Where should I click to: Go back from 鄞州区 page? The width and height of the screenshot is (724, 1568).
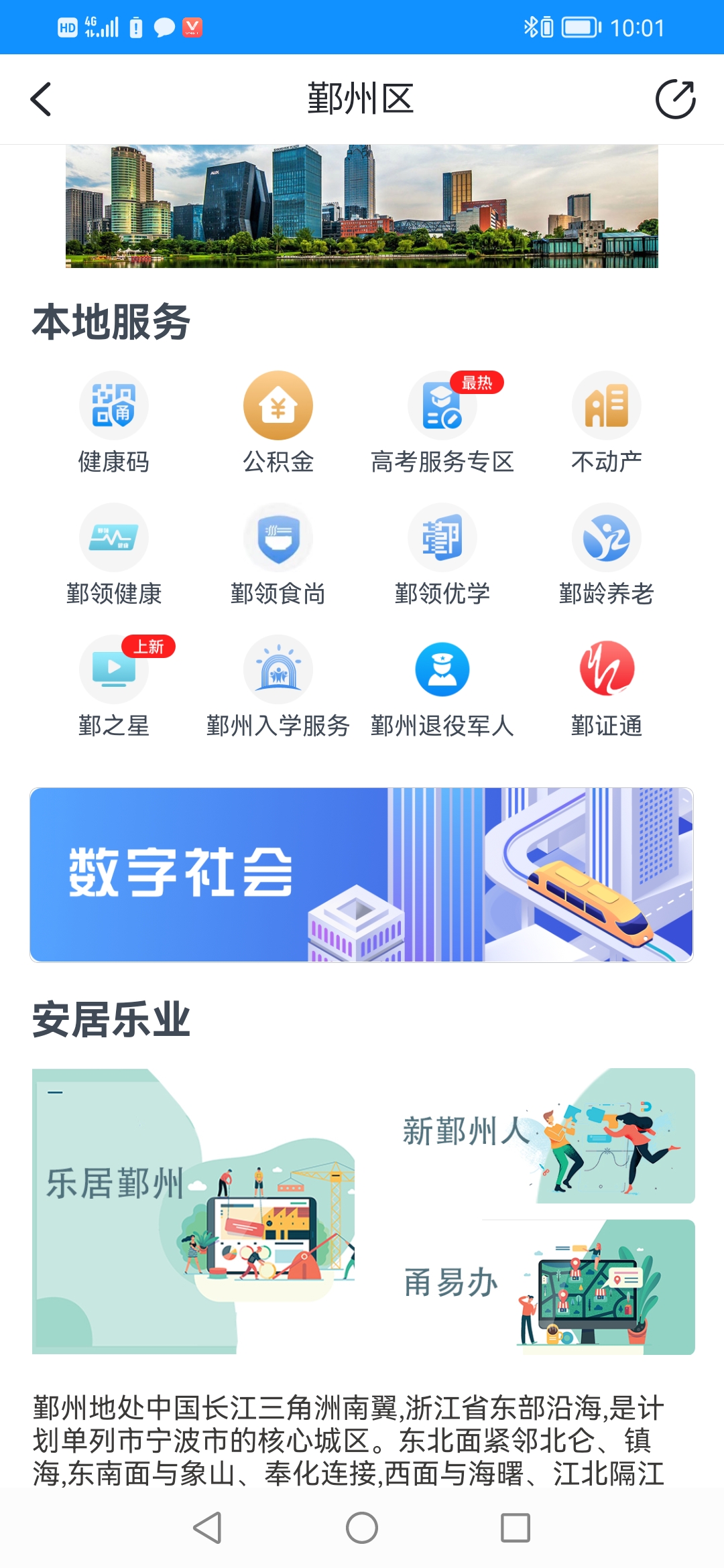point(42,100)
